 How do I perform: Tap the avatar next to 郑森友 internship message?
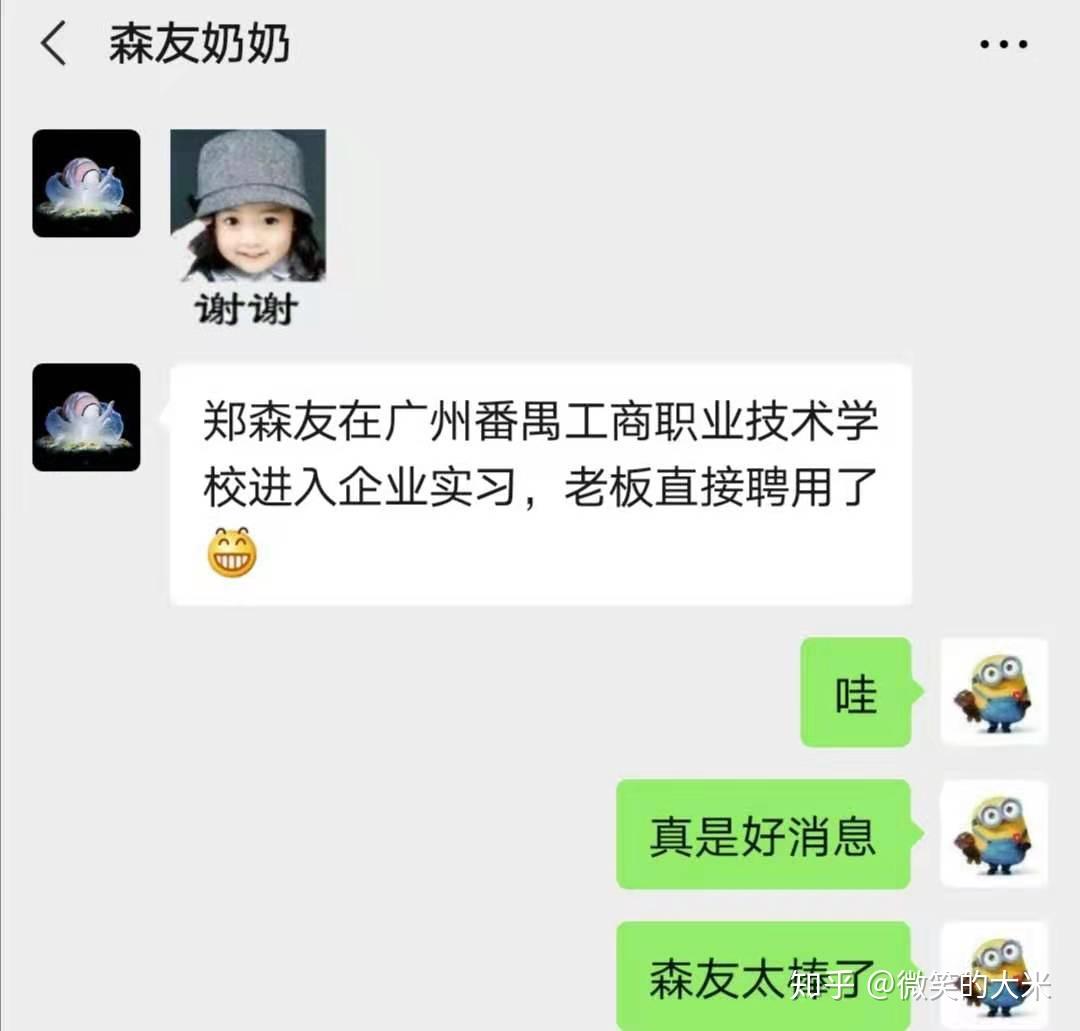point(86,417)
